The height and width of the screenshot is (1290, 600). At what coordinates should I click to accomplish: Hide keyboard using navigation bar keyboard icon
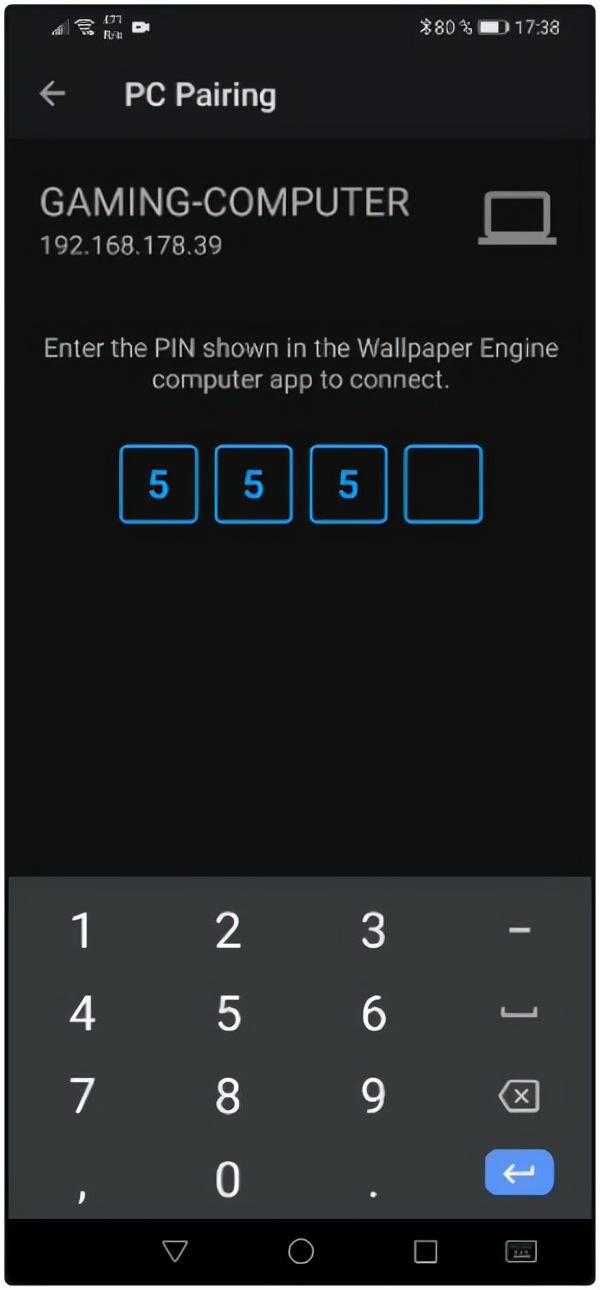520,1251
